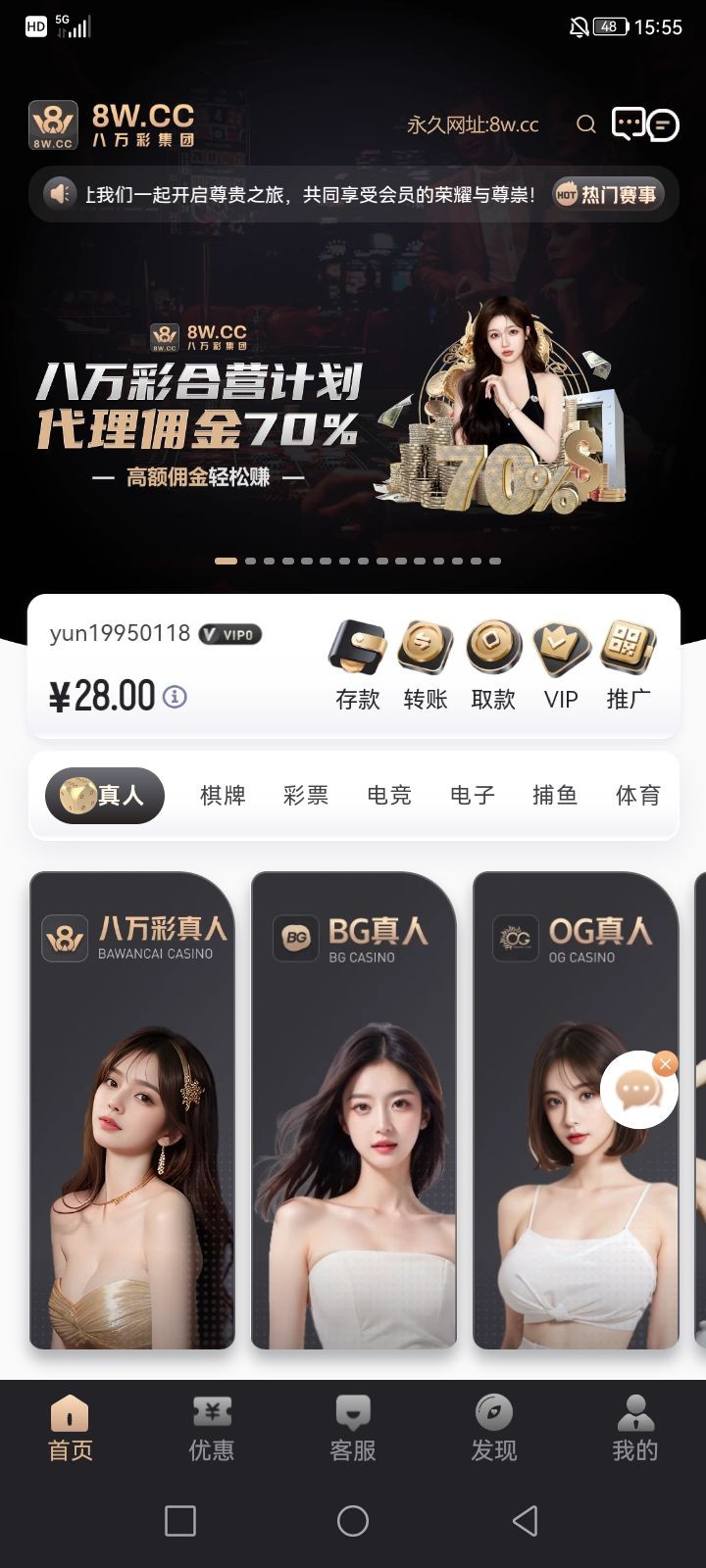This screenshot has width=706, height=1568.
Task: Switch to the 彩票 lottery tab
Action: pos(306,796)
